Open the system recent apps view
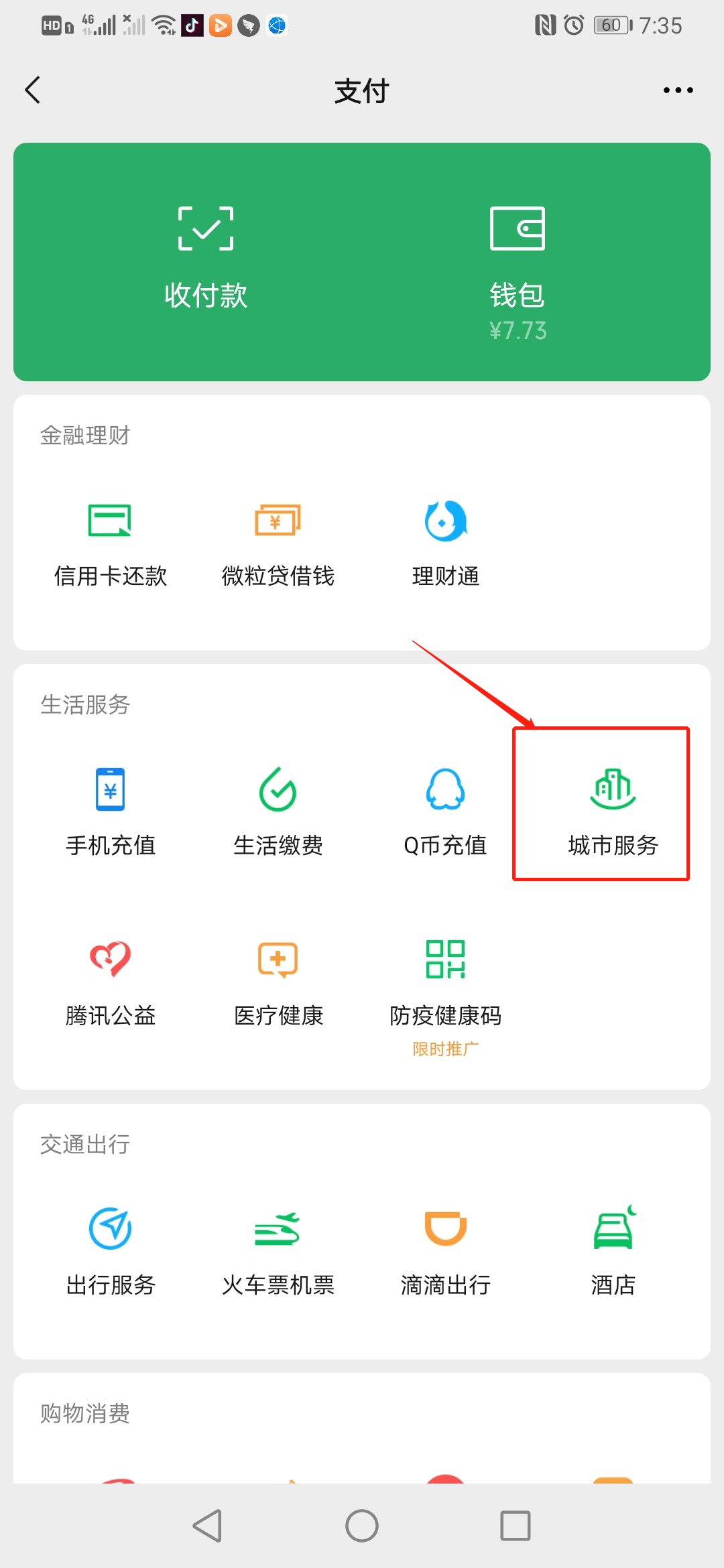This screenshot has height=1568, width=724. point(516,1526)
